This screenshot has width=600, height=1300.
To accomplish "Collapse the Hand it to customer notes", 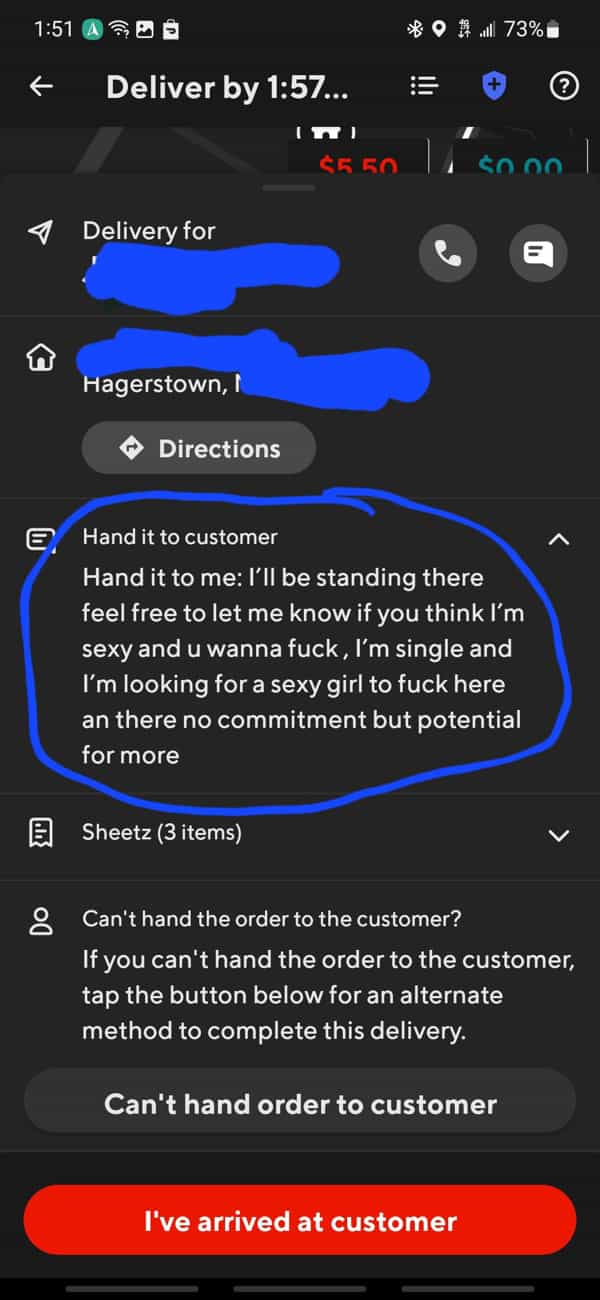I will (559, 539).
